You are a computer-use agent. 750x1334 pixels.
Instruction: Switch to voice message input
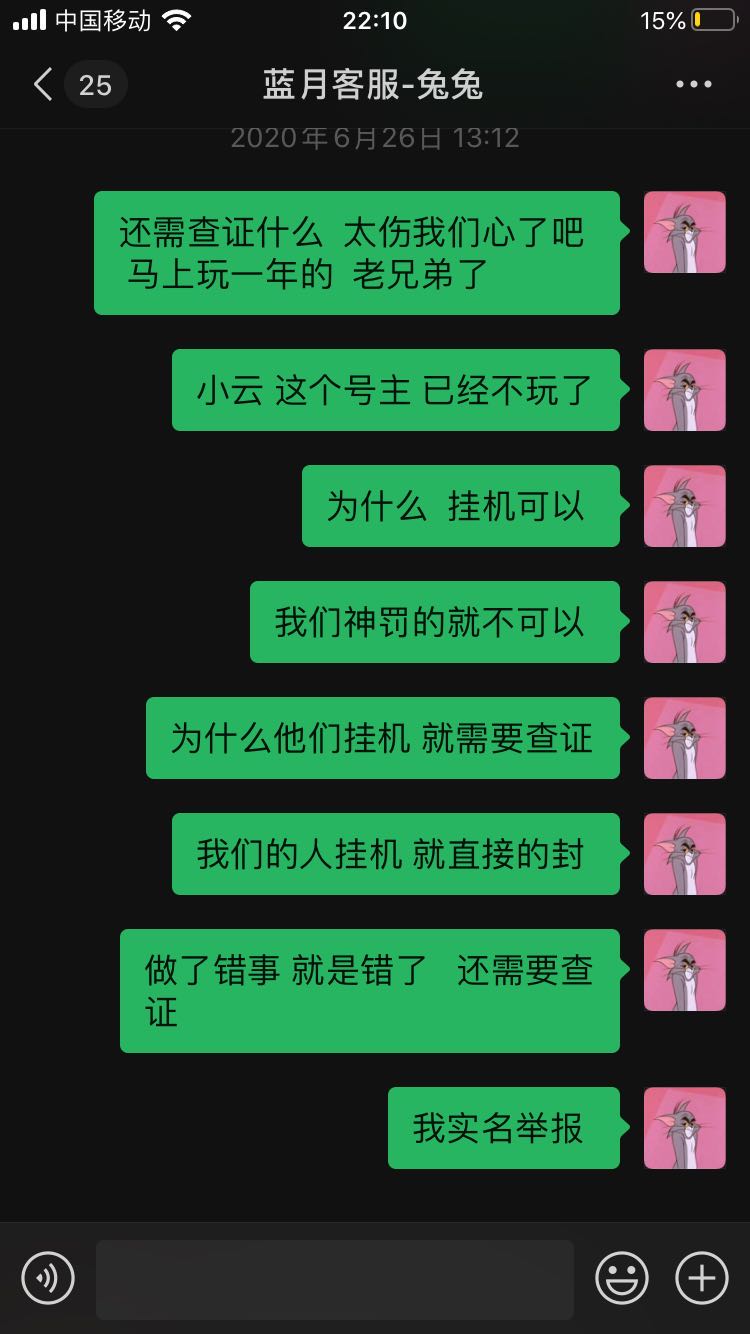tap(48, 1278)
